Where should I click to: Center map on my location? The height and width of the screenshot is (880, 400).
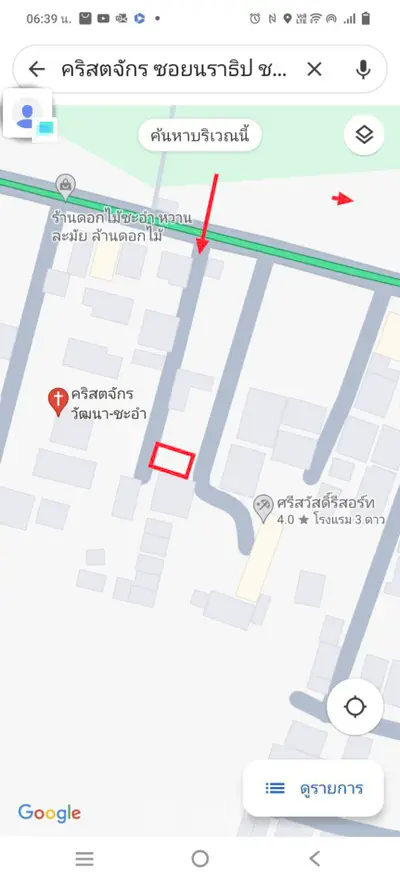tap(355, 706)
